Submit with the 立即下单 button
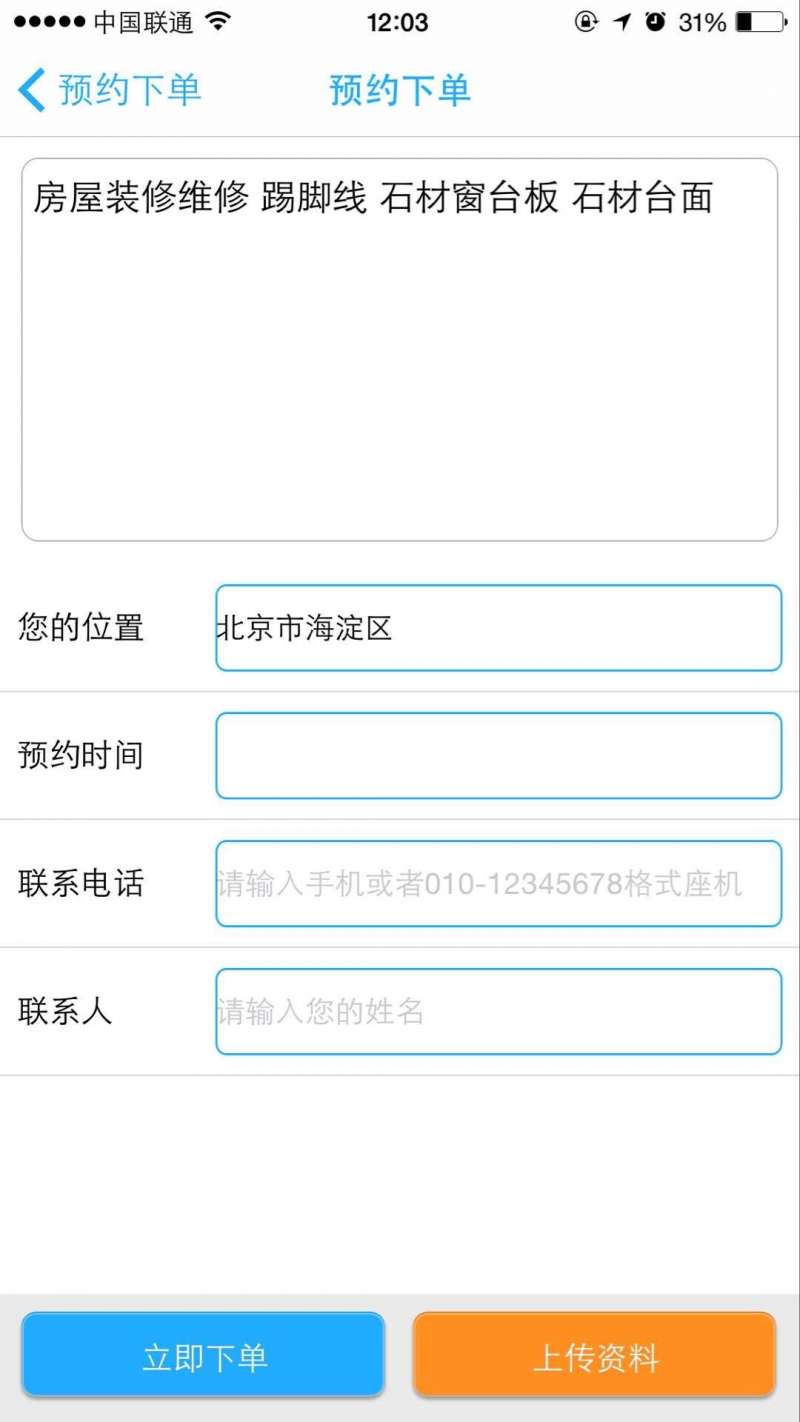Image resolution: width=800 pixels, height=1422 pixels. point(204,1355)
